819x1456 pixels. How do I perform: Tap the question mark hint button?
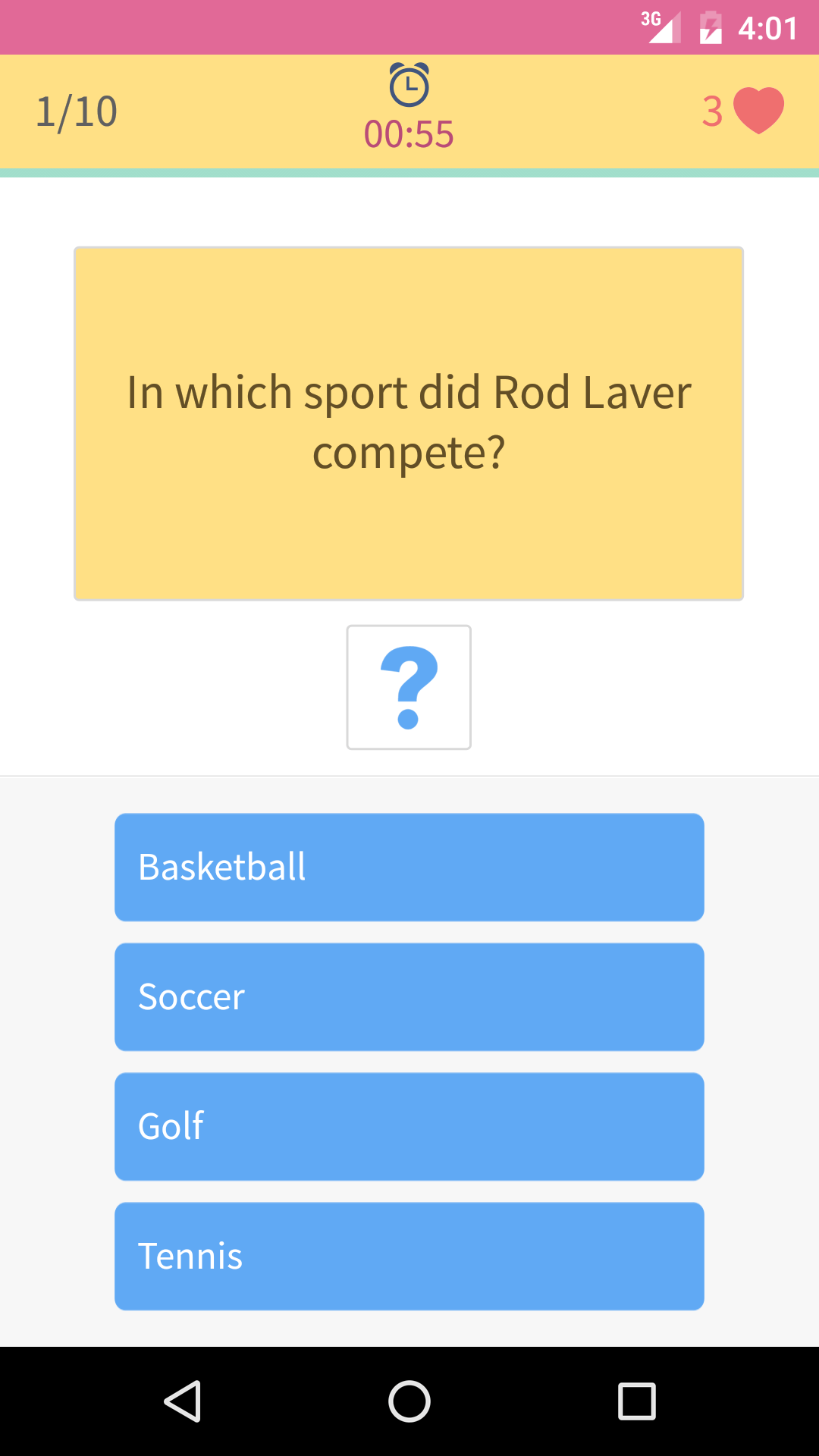pos(409,687)
